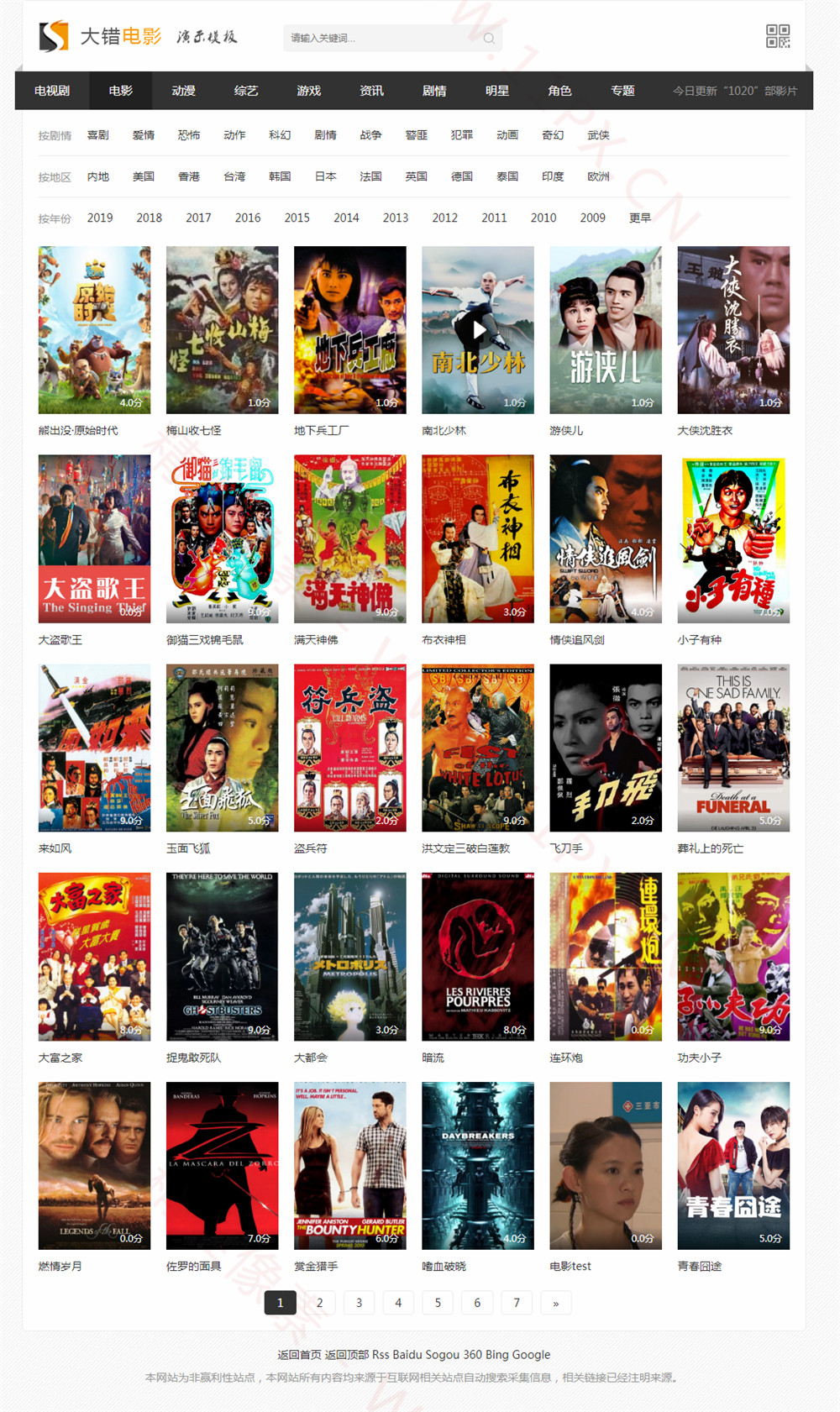Open the 南北少林 movie poster
The height and width of the screenshot is (1412, 840).
478,329
